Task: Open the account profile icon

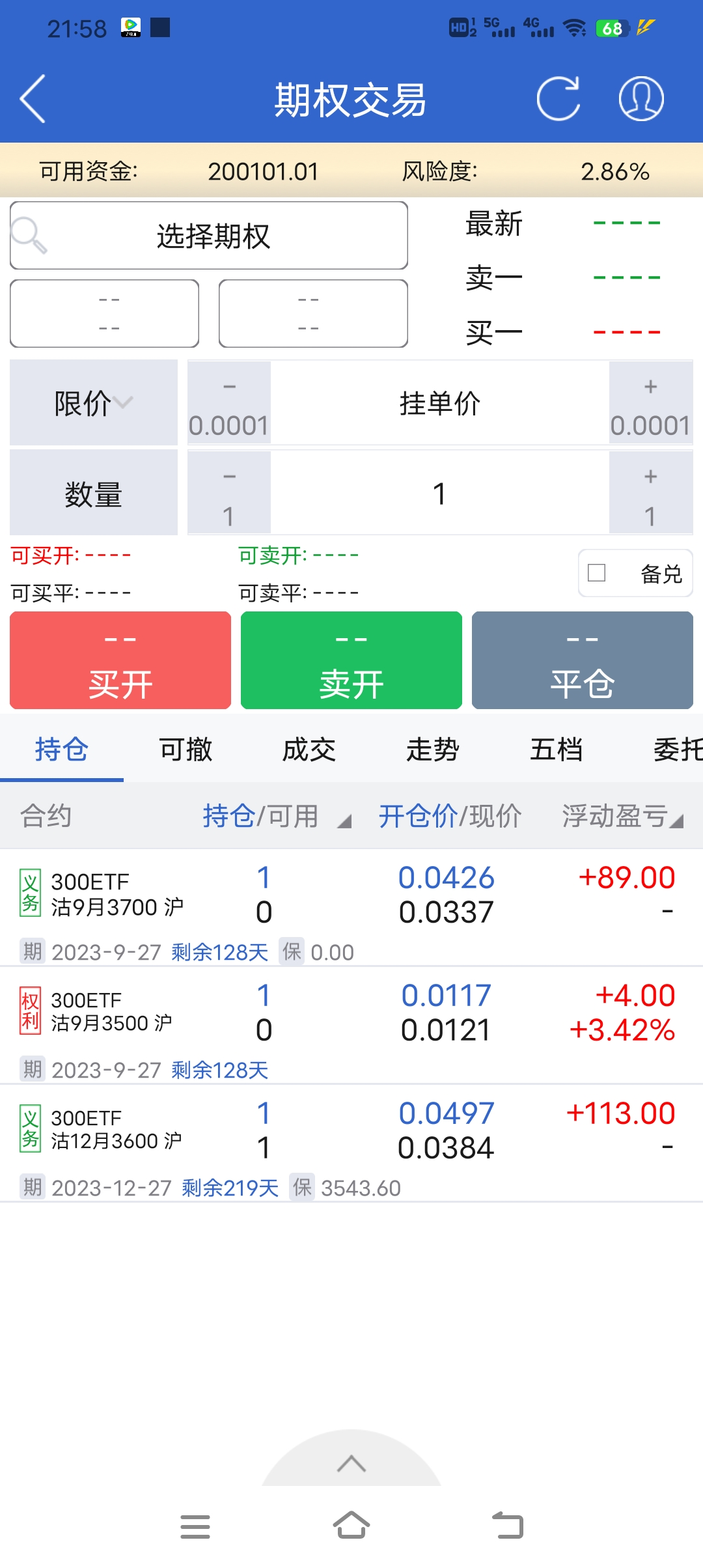Action: pyautogui.click(x=641, y=99)
